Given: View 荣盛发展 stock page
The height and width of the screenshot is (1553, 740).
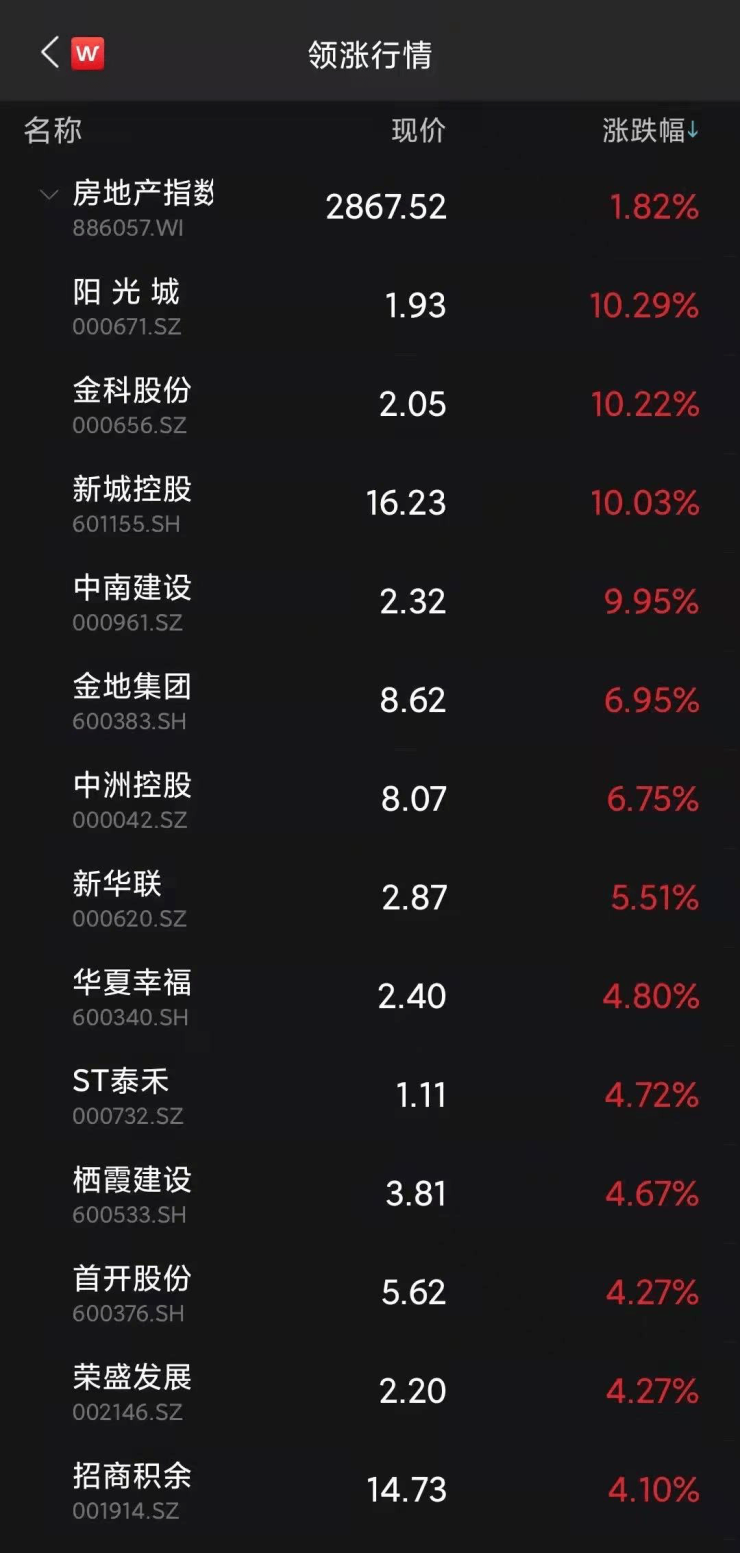Looking at the screenshot, I should coord(132,1389).
